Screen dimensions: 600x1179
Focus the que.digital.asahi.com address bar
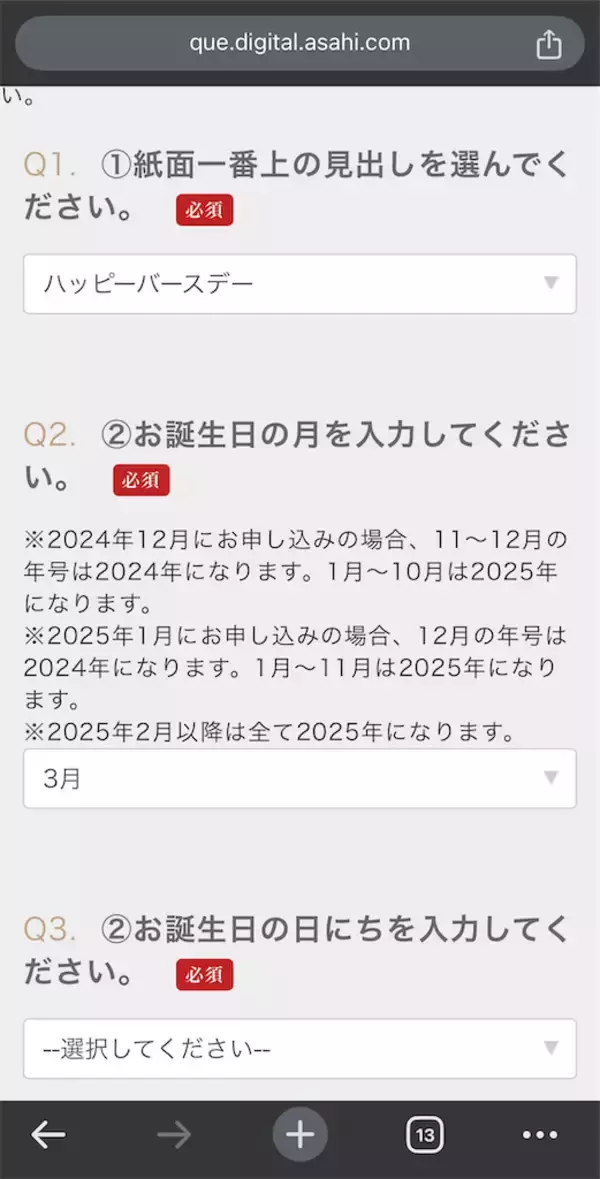299,44
